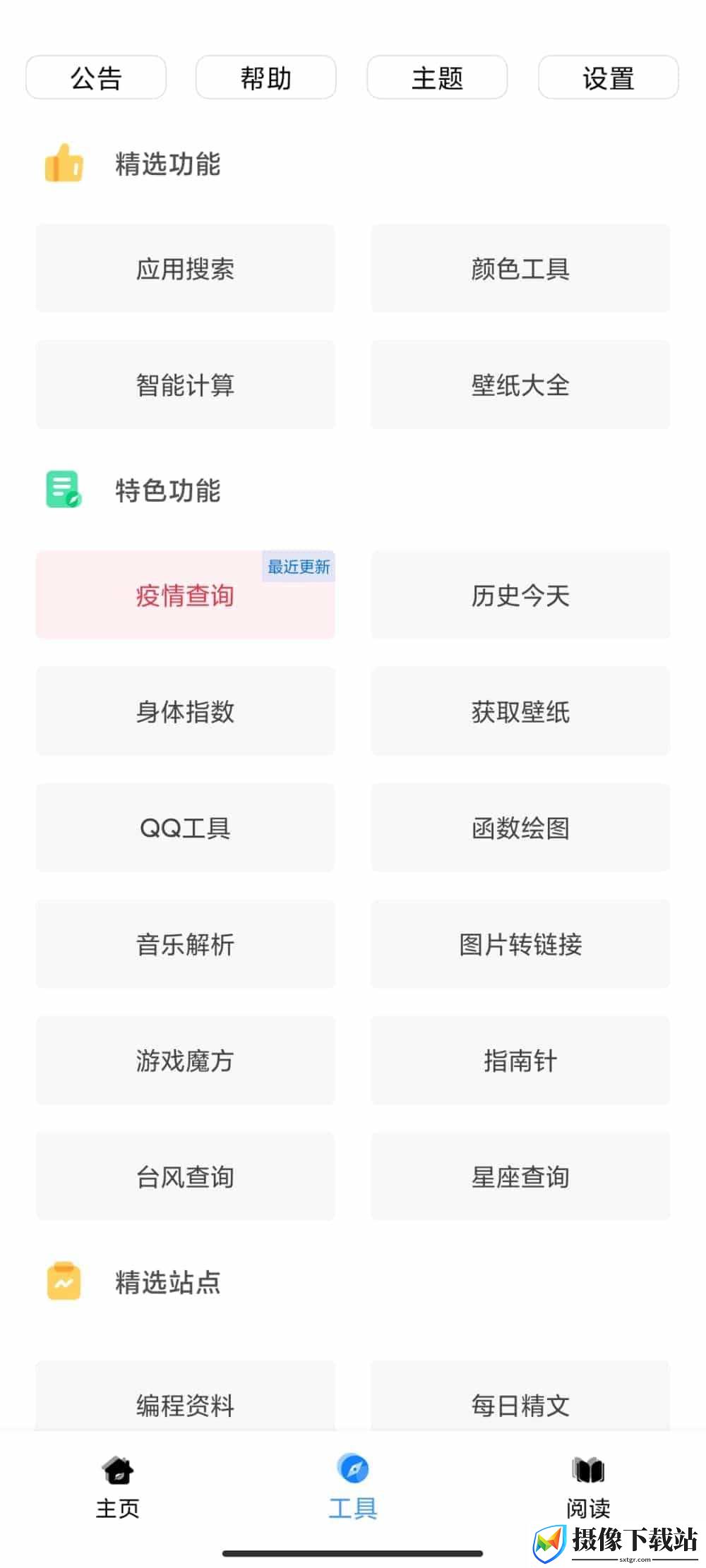Open the 身体指数 tool
706x1568 pixels.
[185, 711]
